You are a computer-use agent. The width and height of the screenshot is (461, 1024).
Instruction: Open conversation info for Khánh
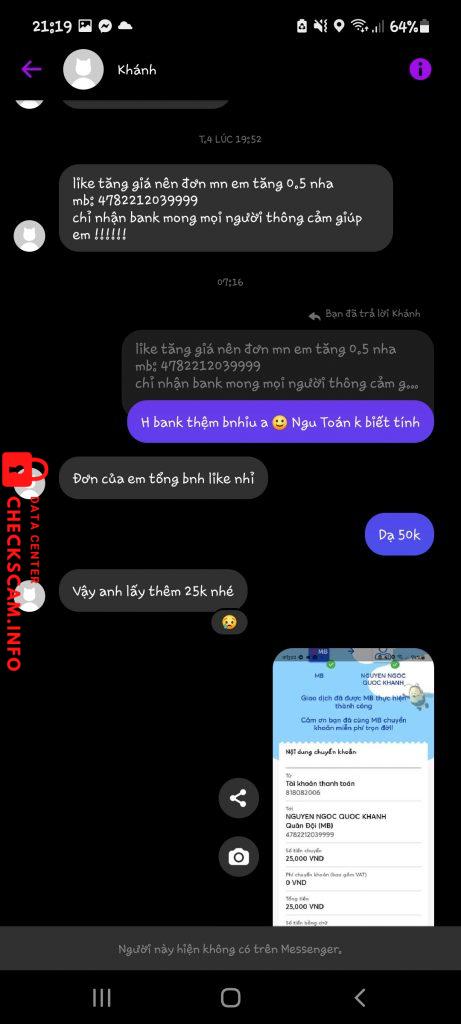[x=420, y=69]
